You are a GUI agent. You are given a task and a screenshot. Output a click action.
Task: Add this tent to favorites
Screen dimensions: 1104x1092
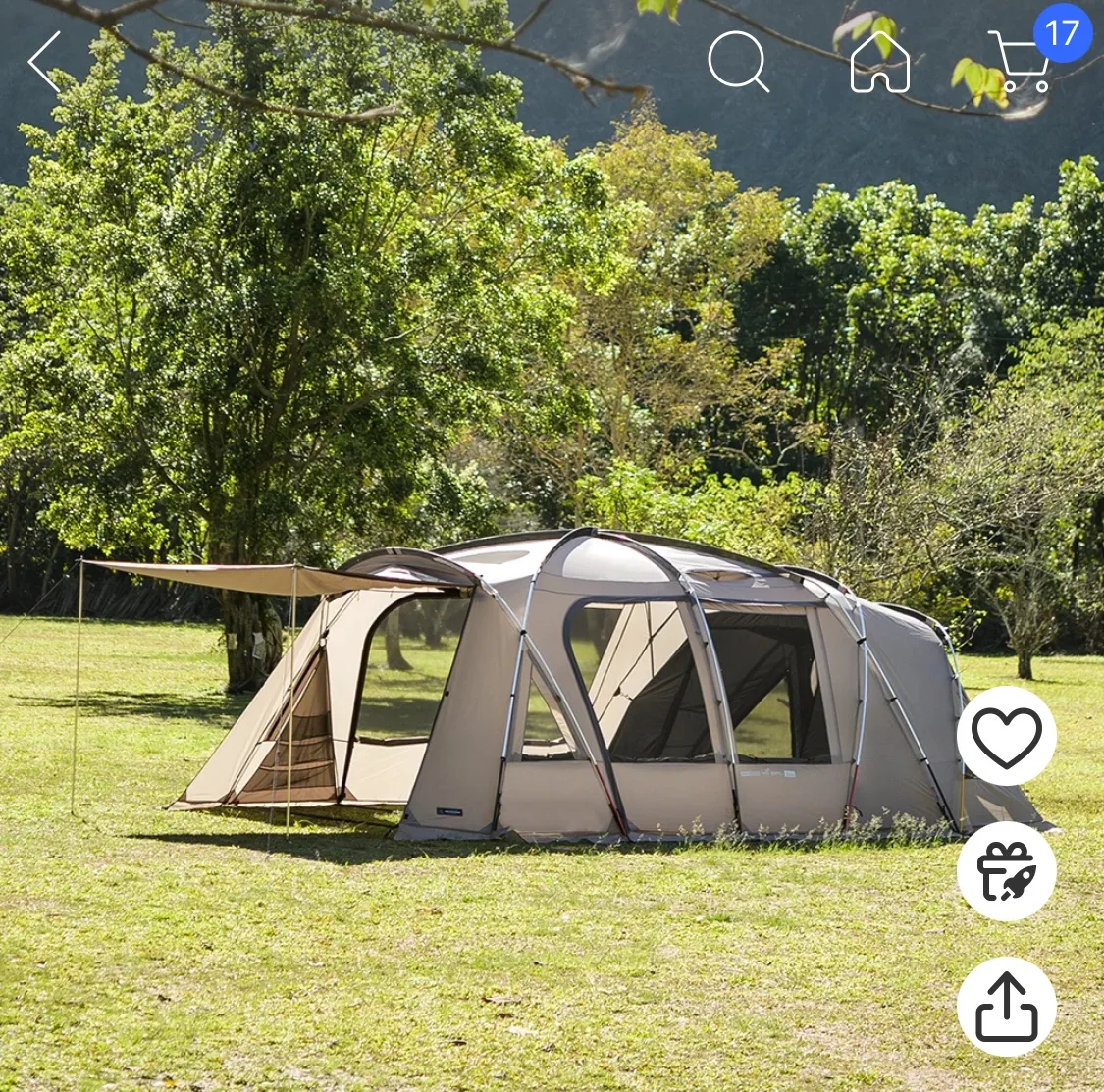click(x=1006, y=737)
